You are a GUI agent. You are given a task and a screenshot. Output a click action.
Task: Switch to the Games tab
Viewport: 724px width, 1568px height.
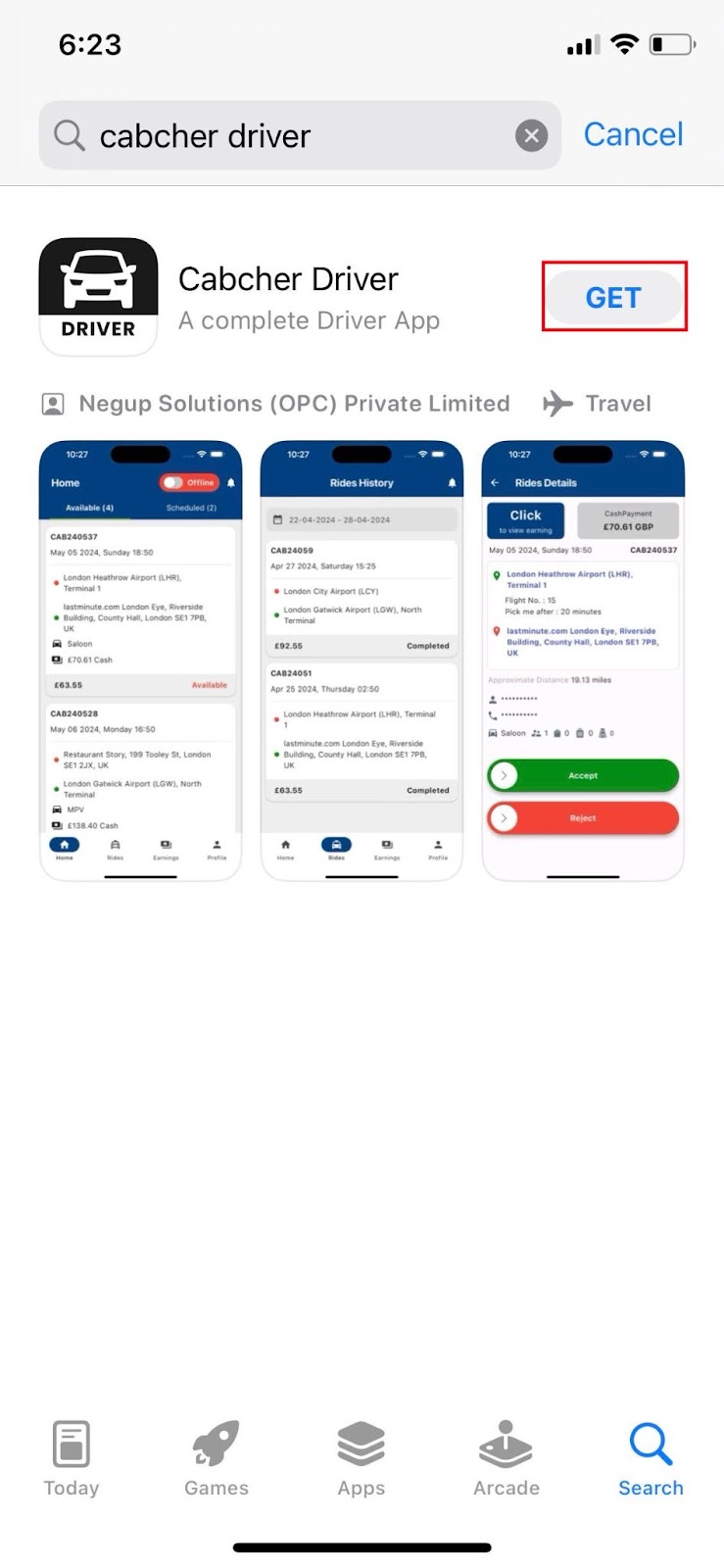(217, 1458)
